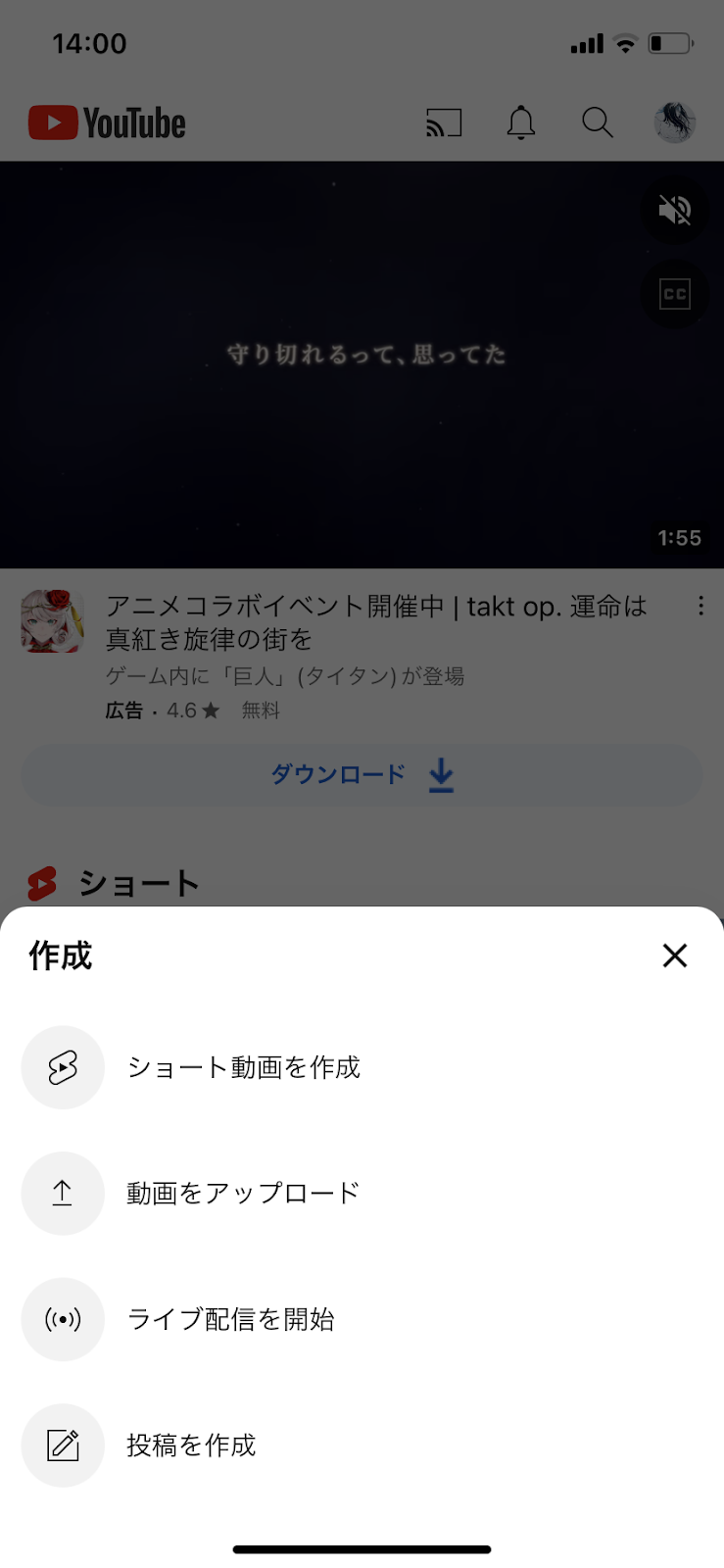Start a live stream via ライブ配信を開始

[x=230, y=1319]
